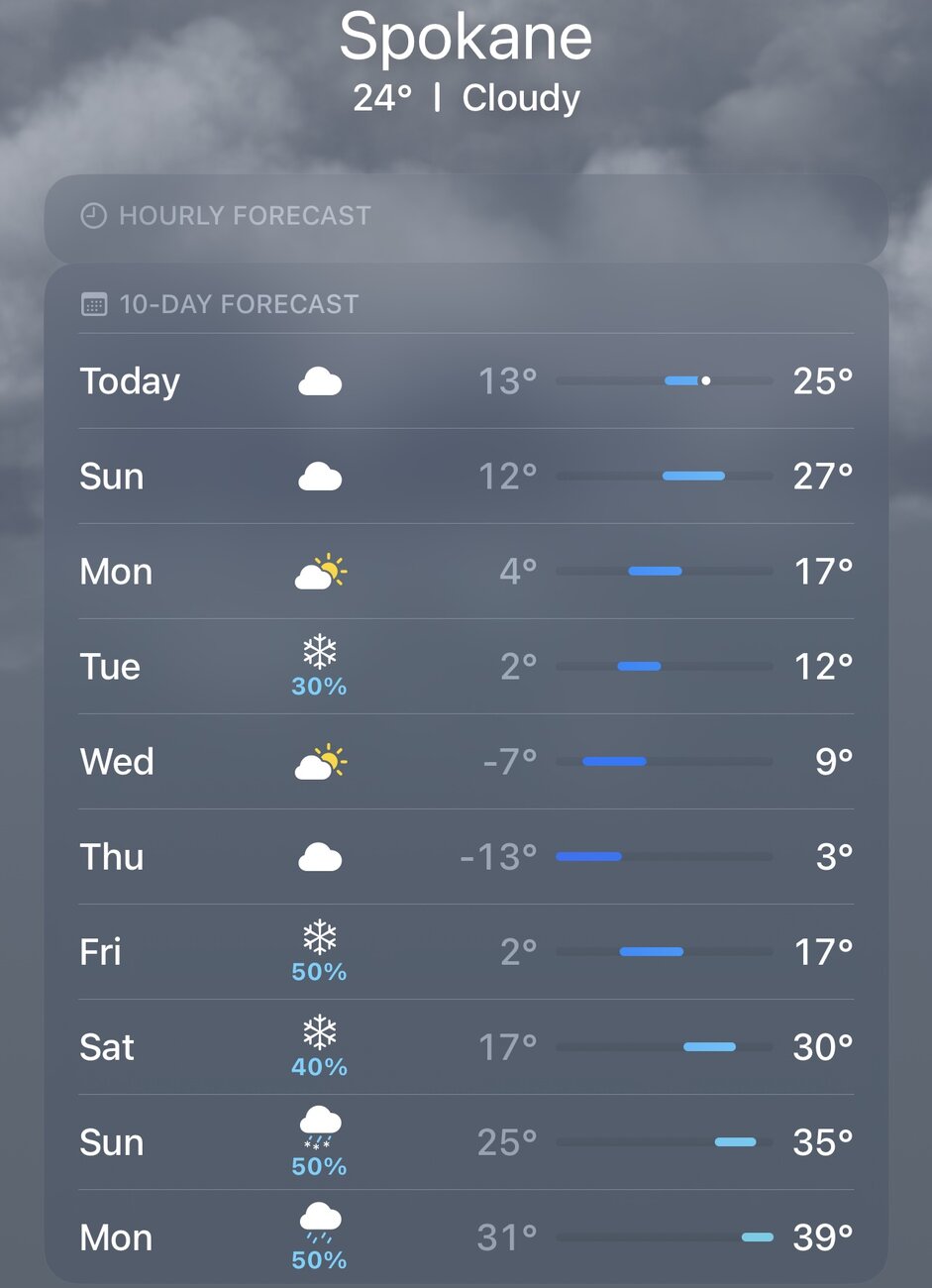
Task: Open Sat forecast with 40% snow
Action: pos(466,1047)
